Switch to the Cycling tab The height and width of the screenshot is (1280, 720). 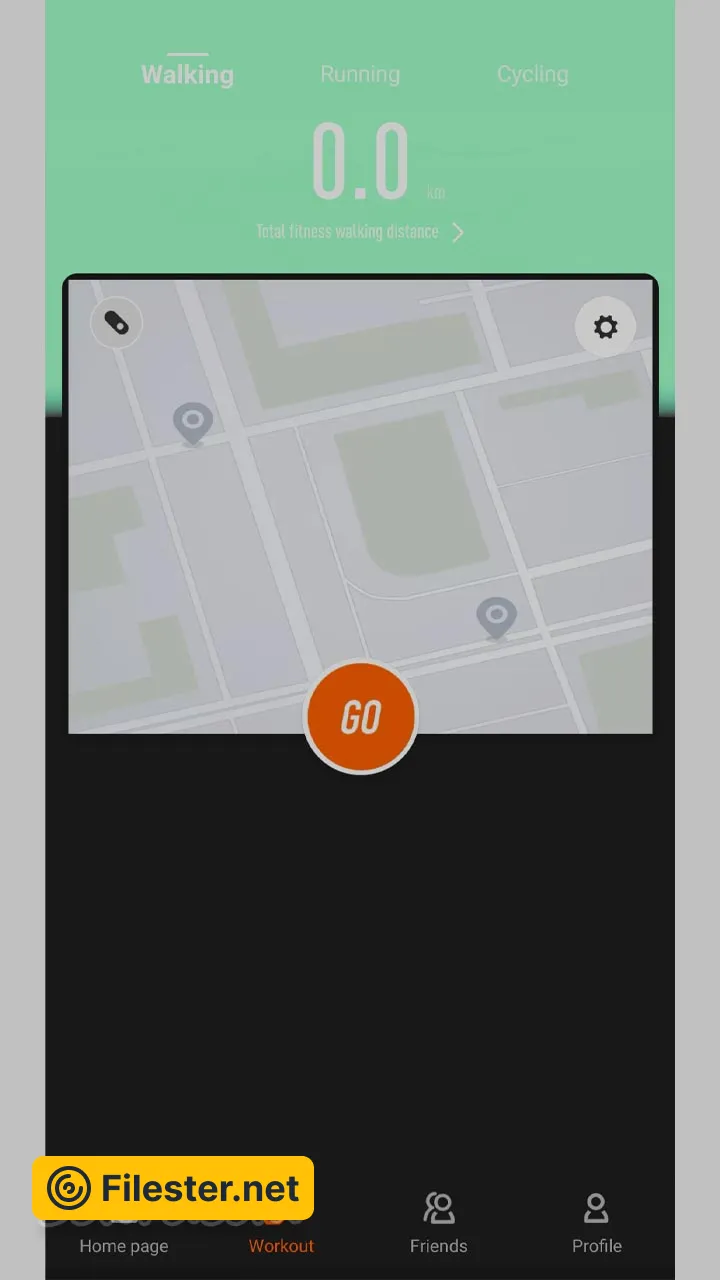tap(532, 74)
